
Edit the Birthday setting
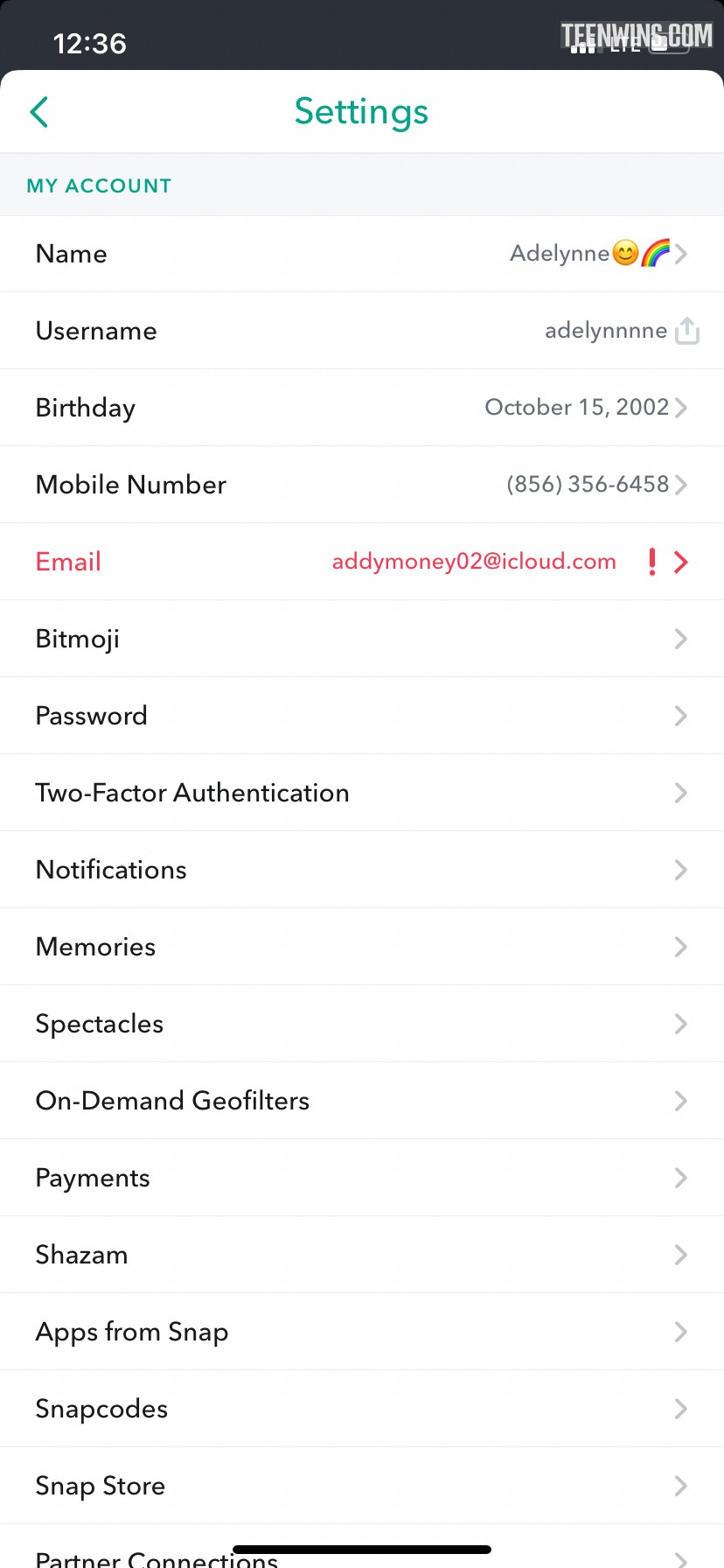point(362,408)
